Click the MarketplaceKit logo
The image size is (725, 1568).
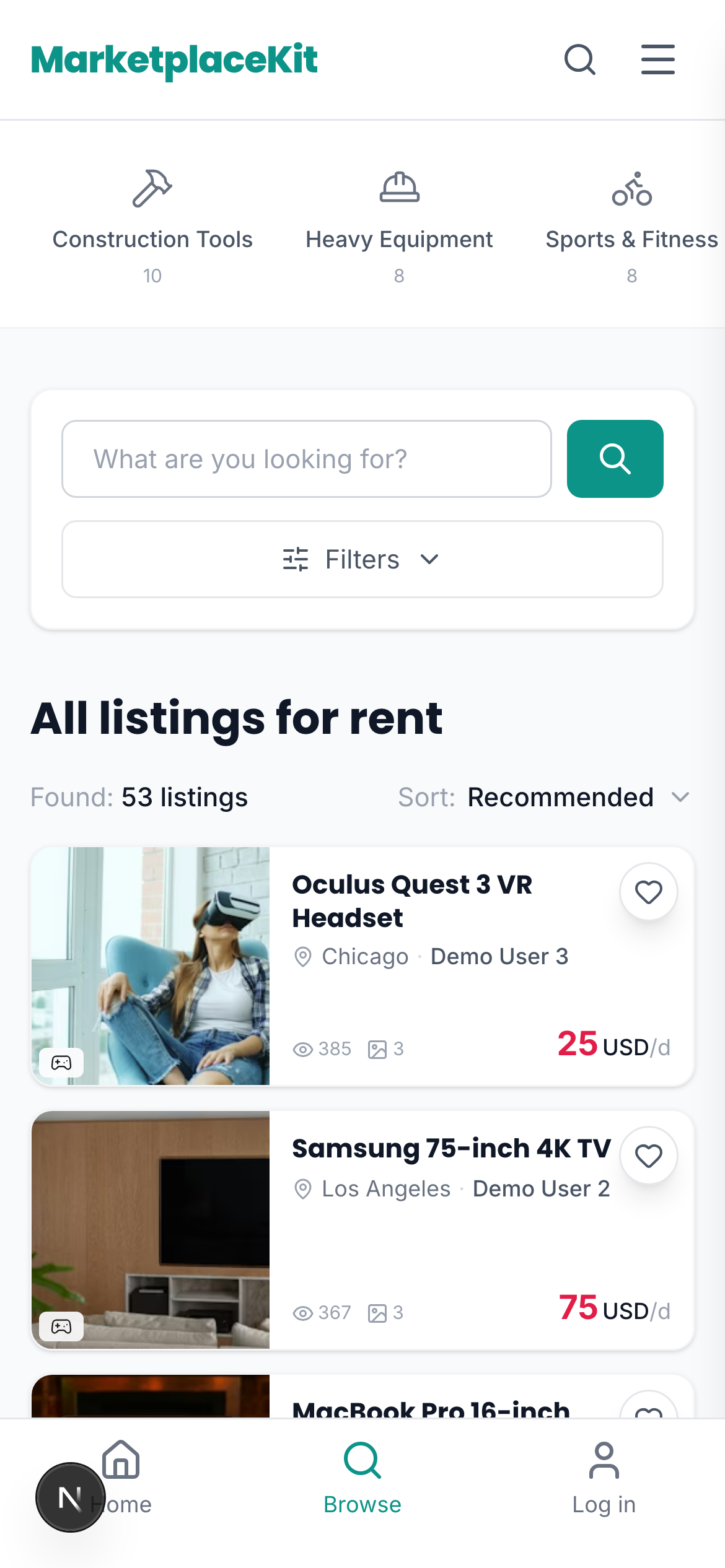pos(175,59)
